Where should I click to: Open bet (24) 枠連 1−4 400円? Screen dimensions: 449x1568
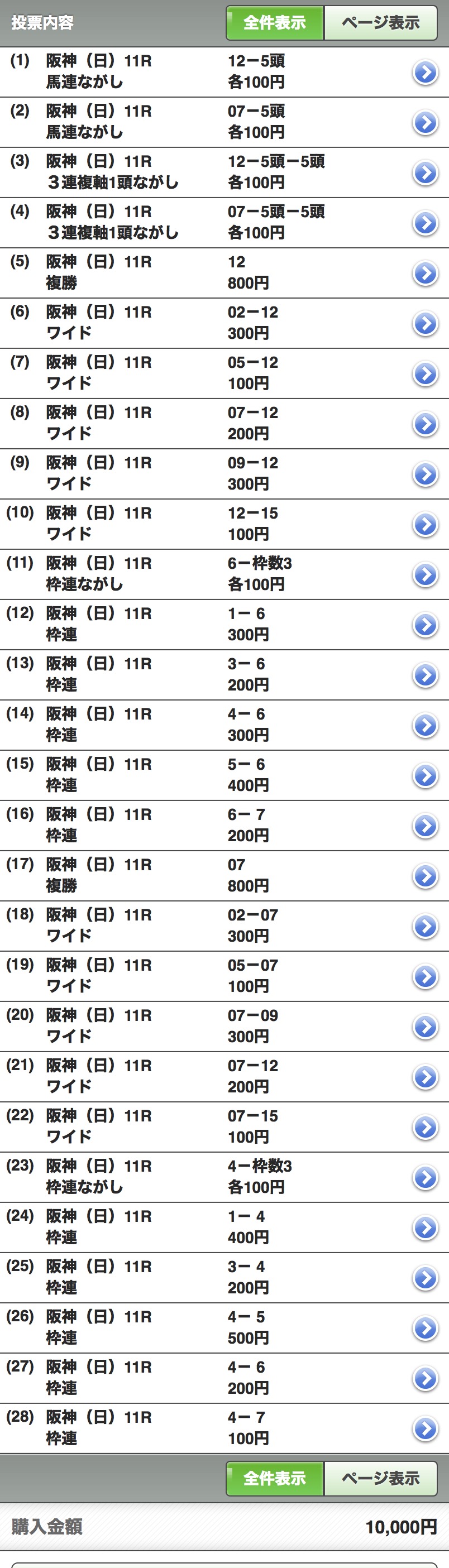pos(425,1227)
